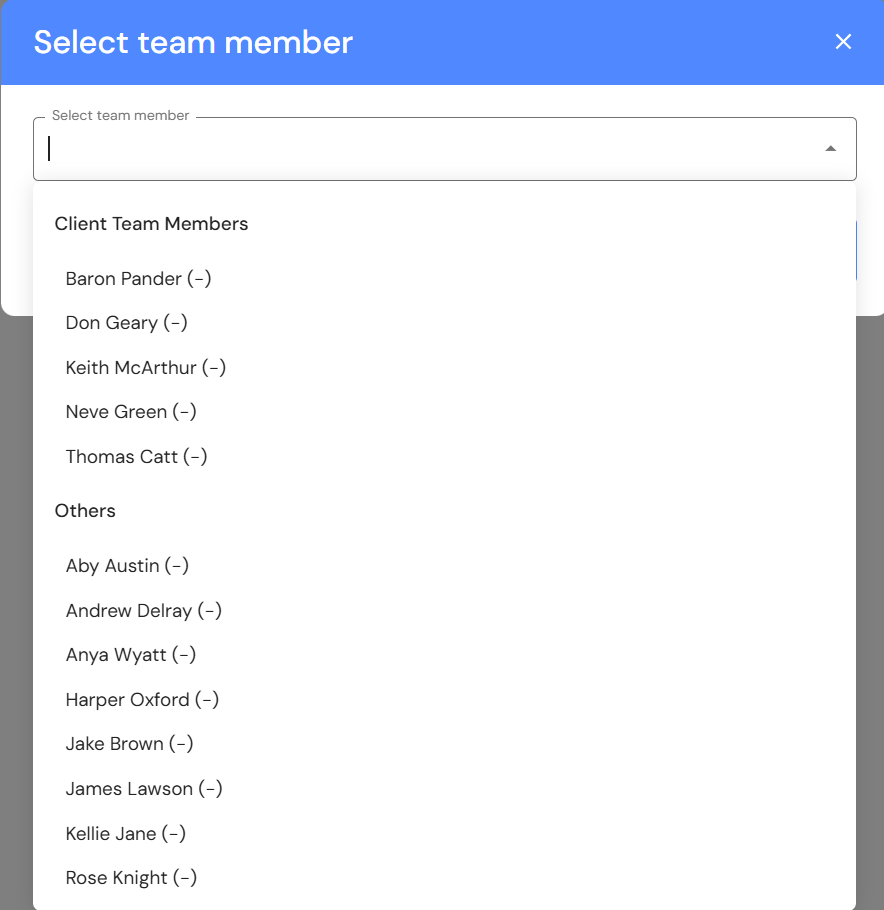The image size is (884, 910).
Task: Pick Keith McArthur from Client Team Members
Action: [146, 368]
